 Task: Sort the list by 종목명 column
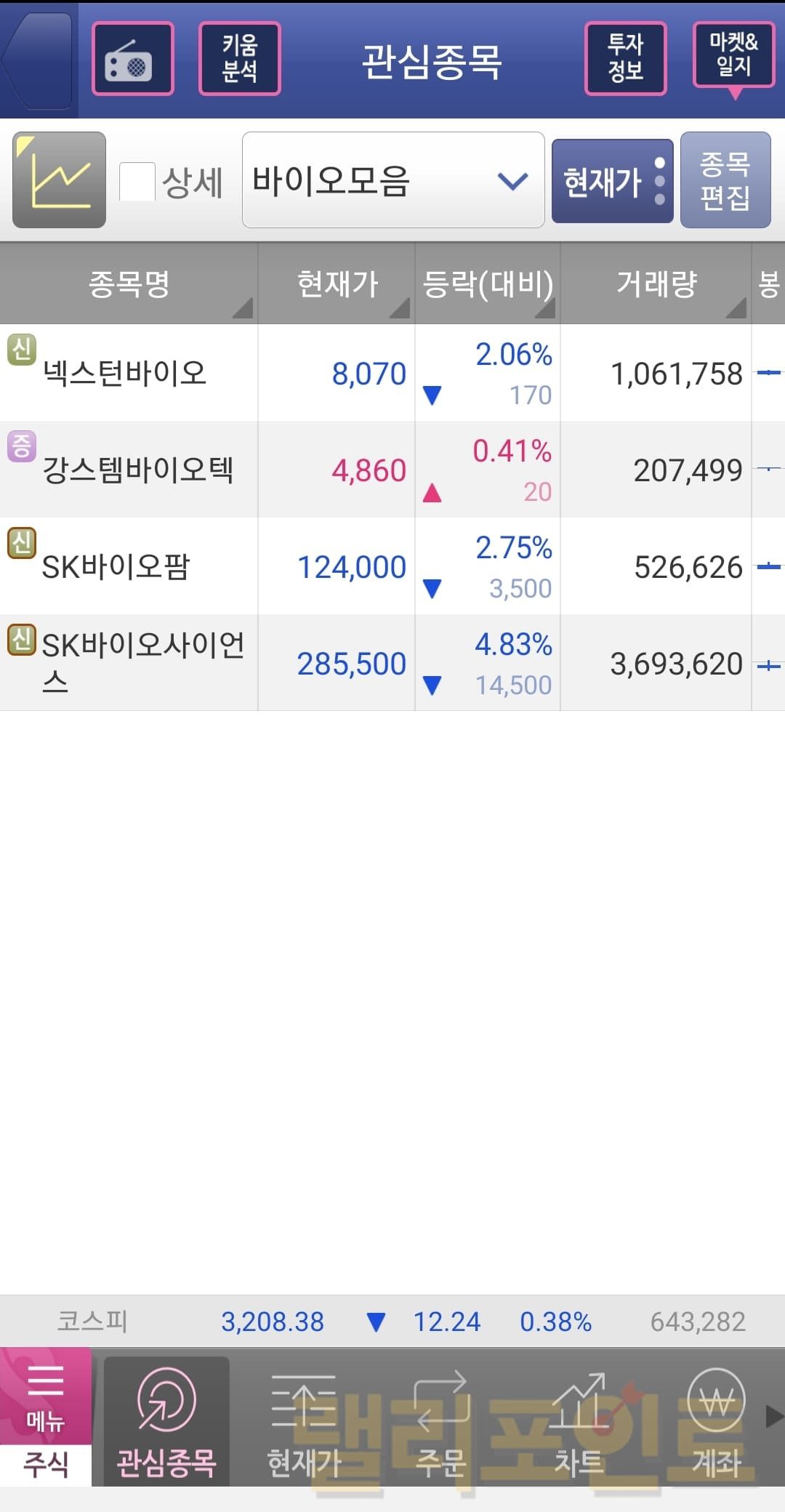[129, 283]
